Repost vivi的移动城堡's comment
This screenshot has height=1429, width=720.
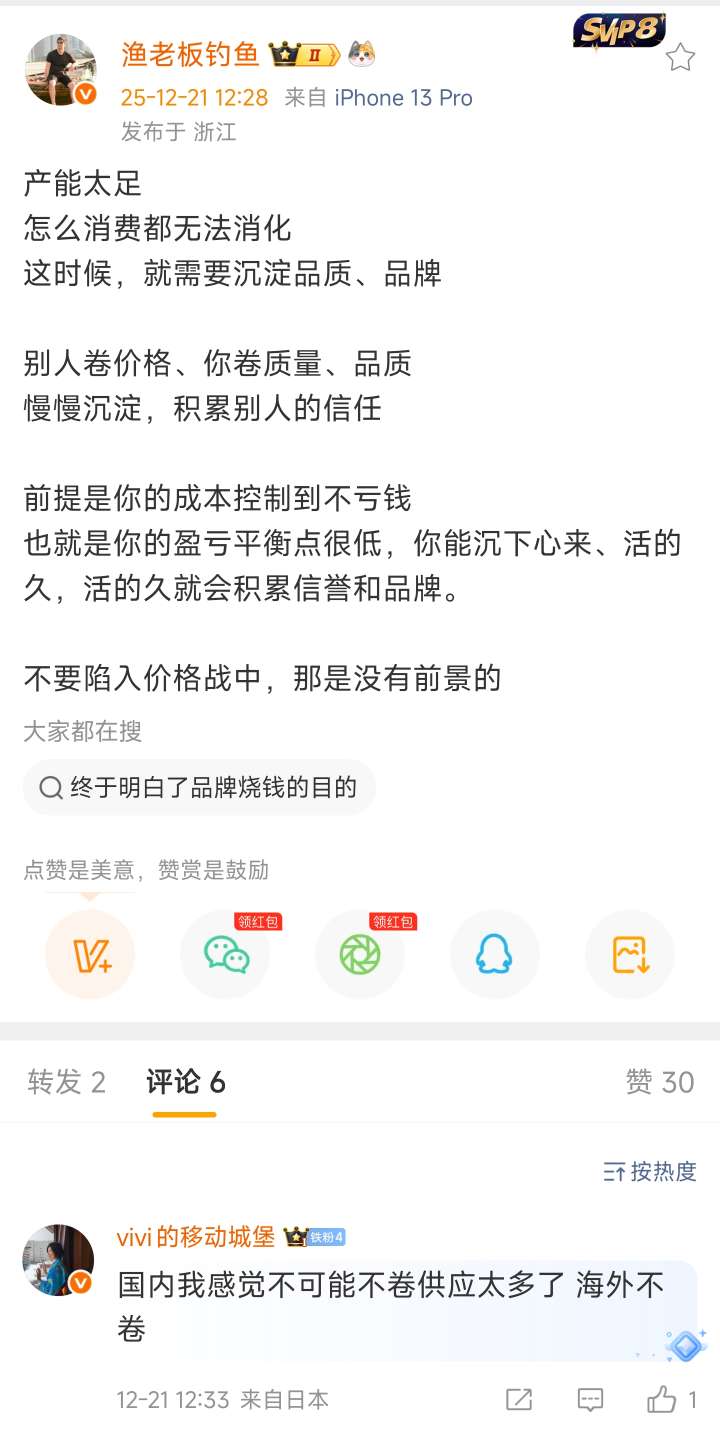coord(519,1399)
